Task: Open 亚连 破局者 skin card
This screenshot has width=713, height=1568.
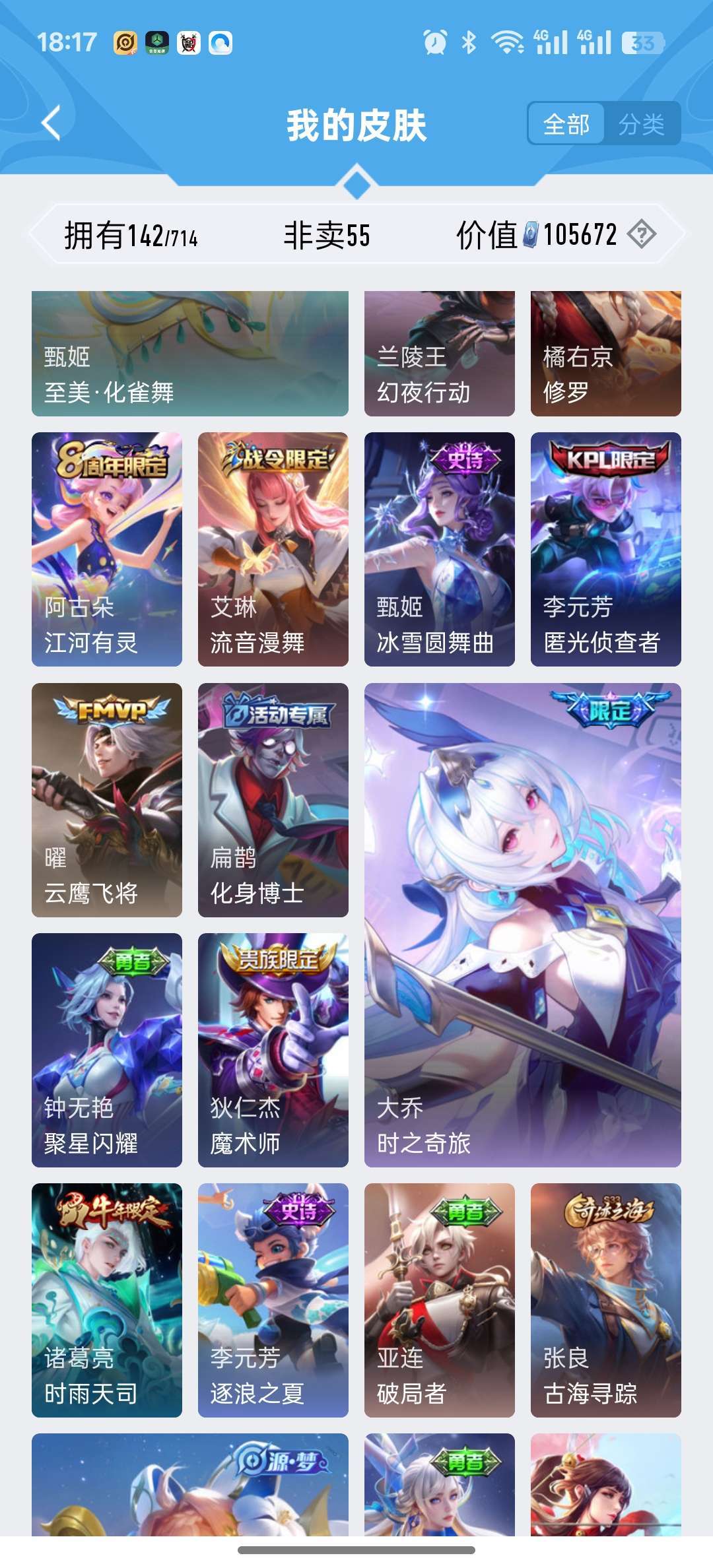Action: click(440, 1300)
